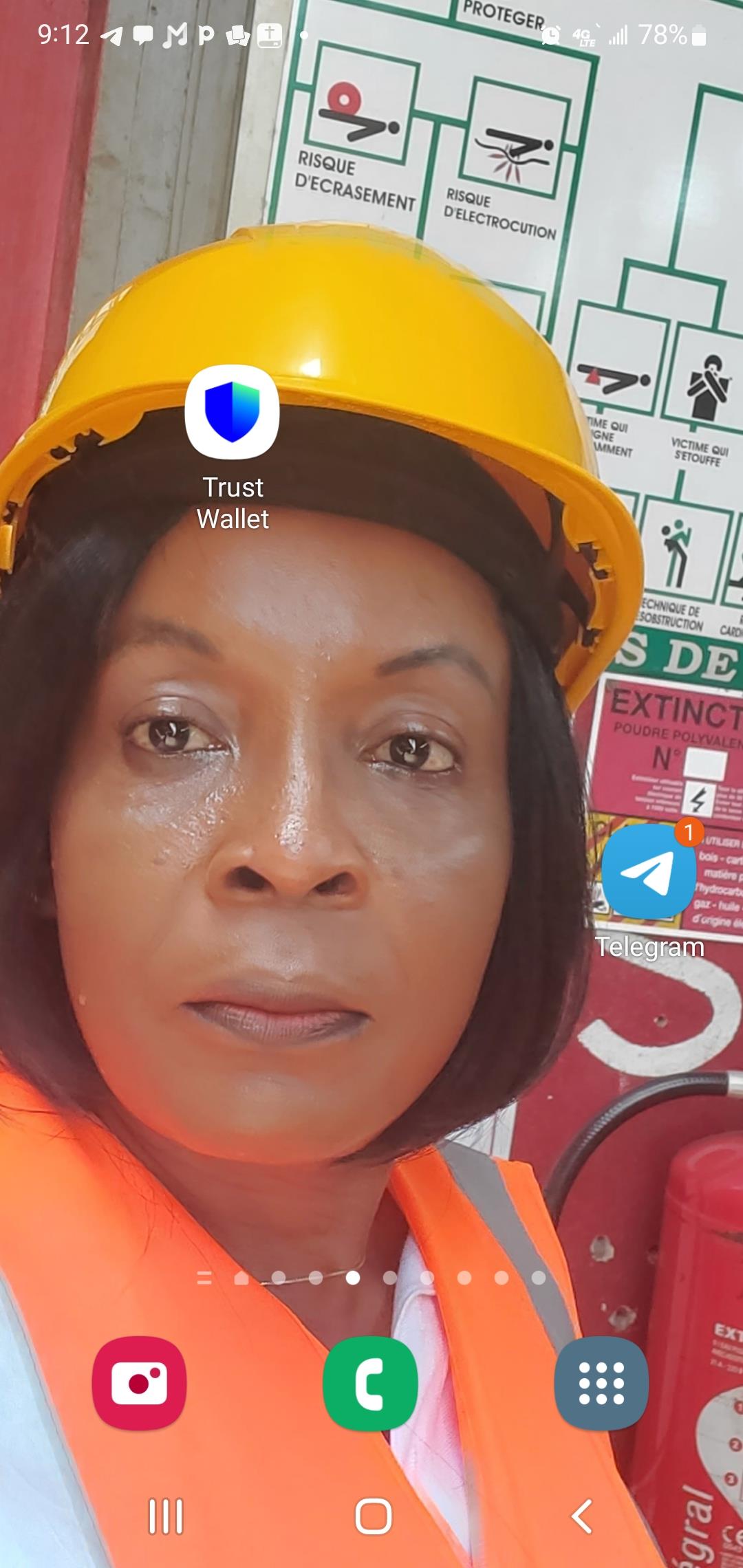Tap the recent apps navigation button
Screen dimensions: 743x1568
click(x=166, y=1516)
